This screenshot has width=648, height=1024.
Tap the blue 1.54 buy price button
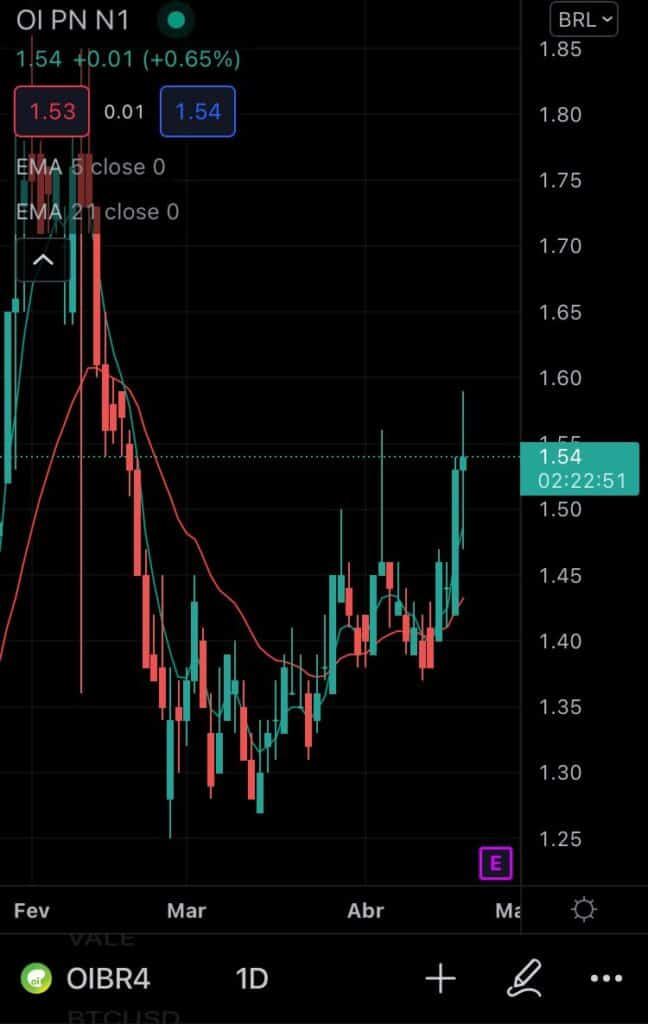pos(198,111)
